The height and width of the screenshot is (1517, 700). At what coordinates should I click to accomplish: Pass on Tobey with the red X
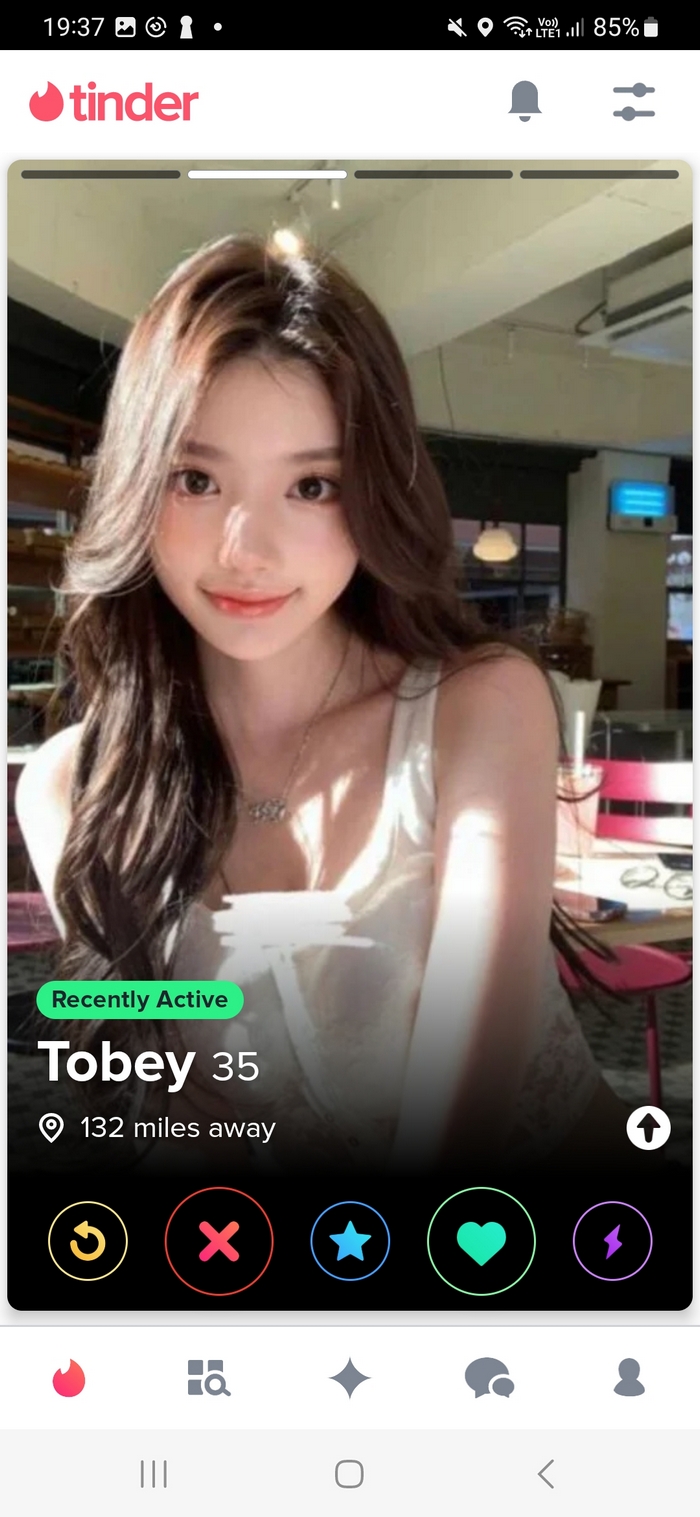pyautogui.click(x=219, y=1241)
